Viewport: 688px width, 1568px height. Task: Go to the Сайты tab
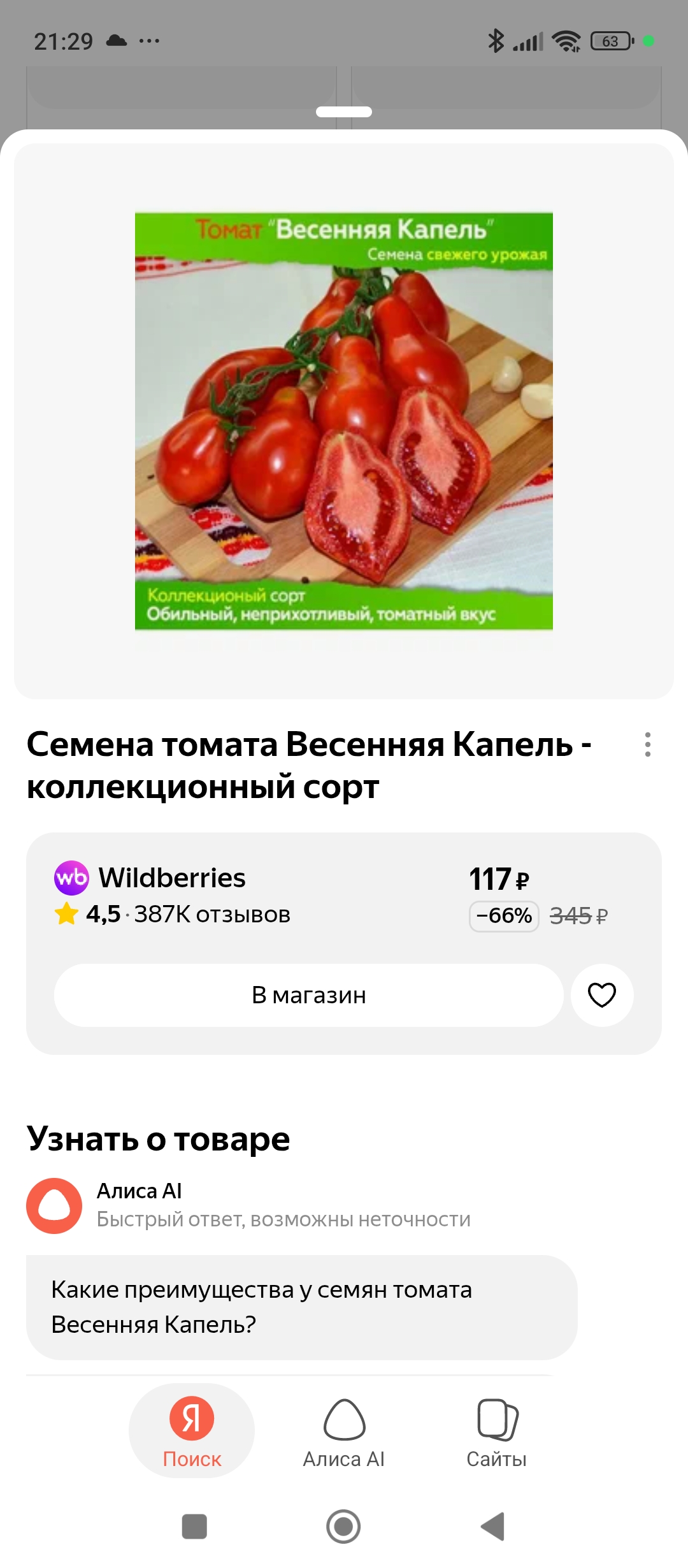497,1430
